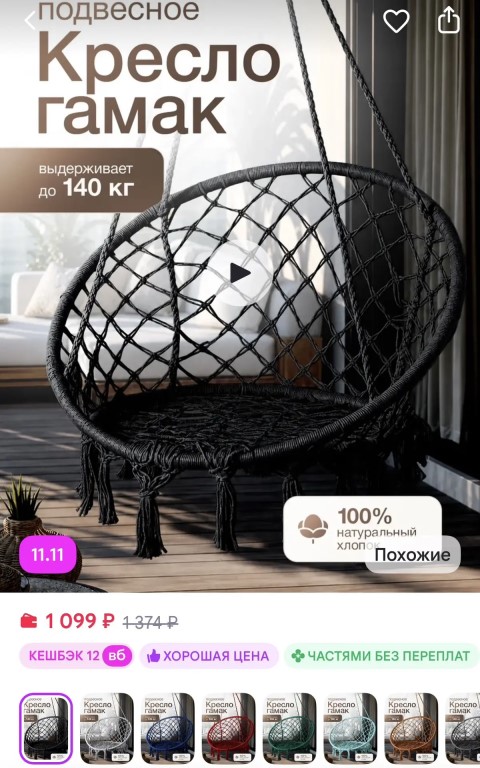Select the red hammock color thumbnail
The image size is (480, 768).
coord(229,728)
